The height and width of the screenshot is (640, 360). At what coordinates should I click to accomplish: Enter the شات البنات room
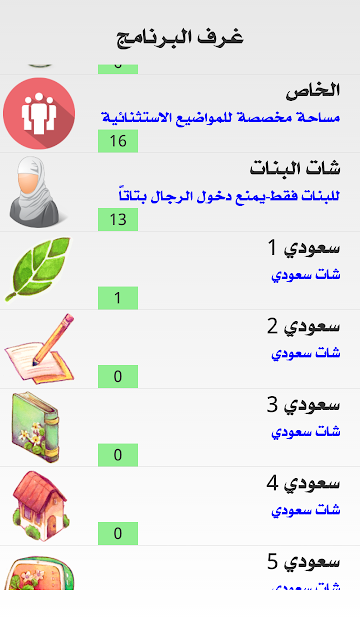tap(180, 193)
